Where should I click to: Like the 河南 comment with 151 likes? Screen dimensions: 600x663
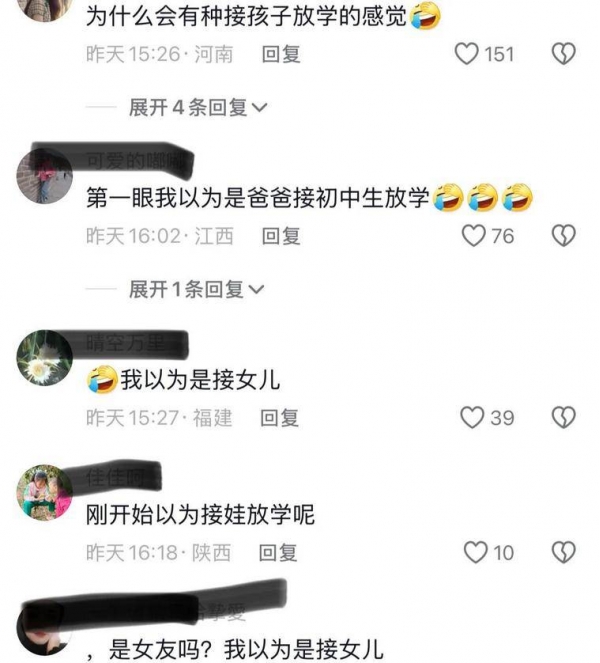tap(467, 54)
